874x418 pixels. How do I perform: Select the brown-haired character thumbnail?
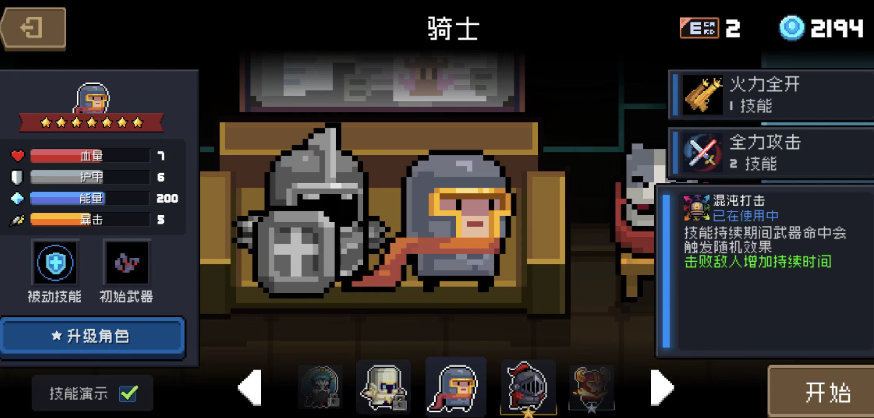pyautogui.click(x=591, y=387)
